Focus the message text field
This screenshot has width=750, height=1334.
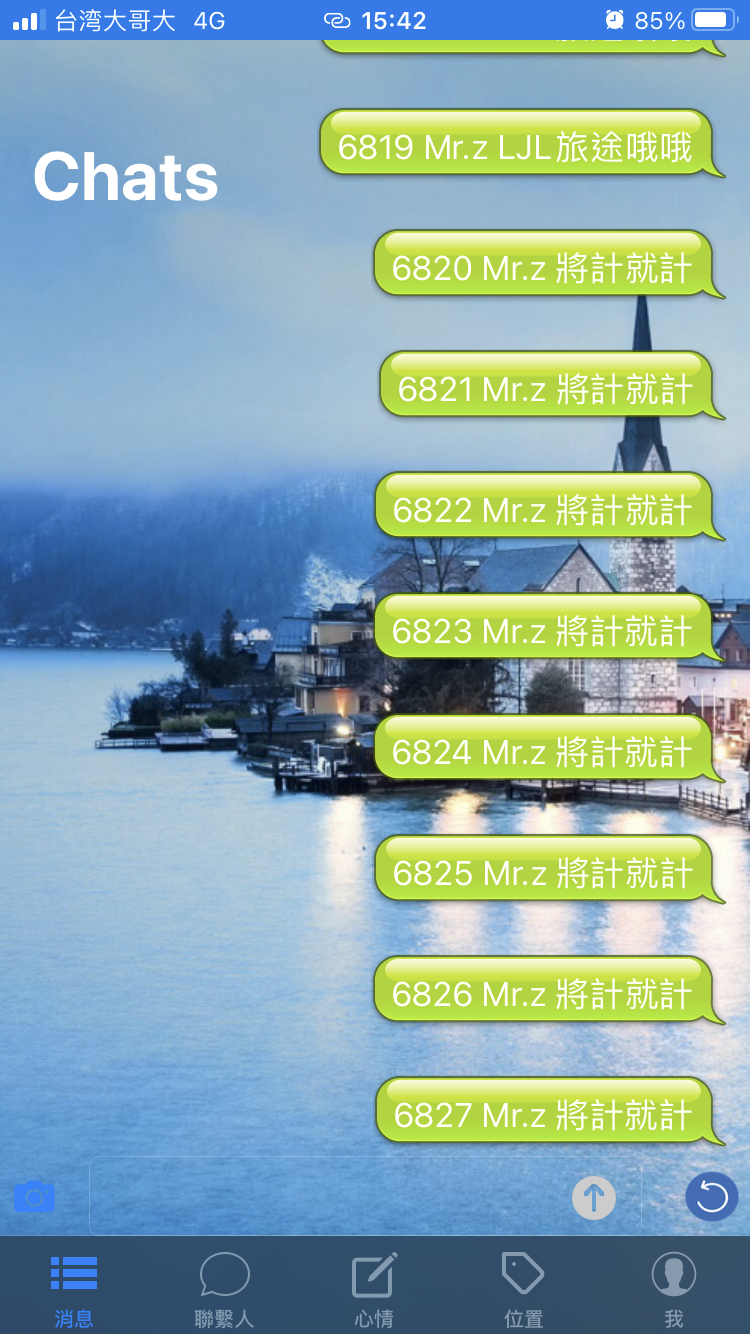(x=330, y=1197)
